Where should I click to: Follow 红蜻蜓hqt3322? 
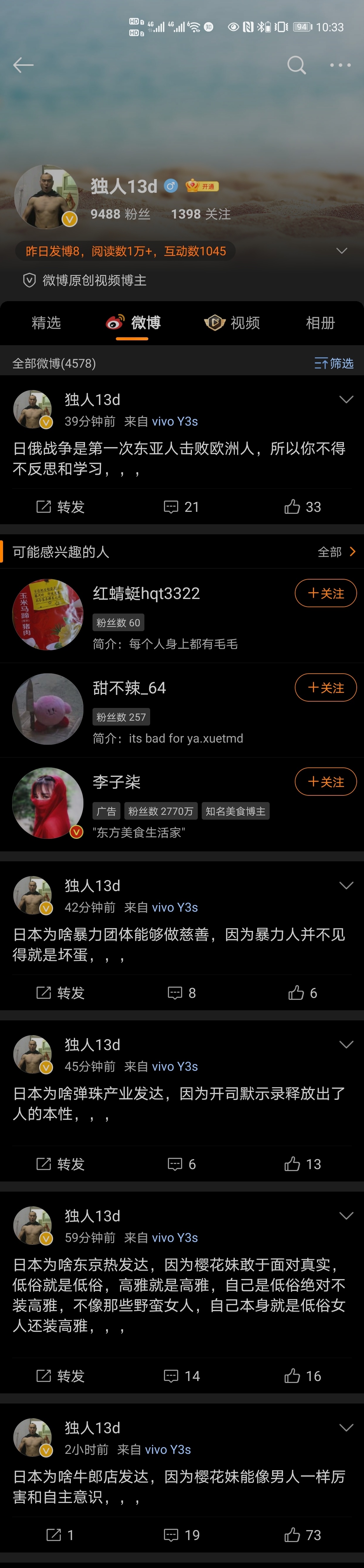click(326, 594)
